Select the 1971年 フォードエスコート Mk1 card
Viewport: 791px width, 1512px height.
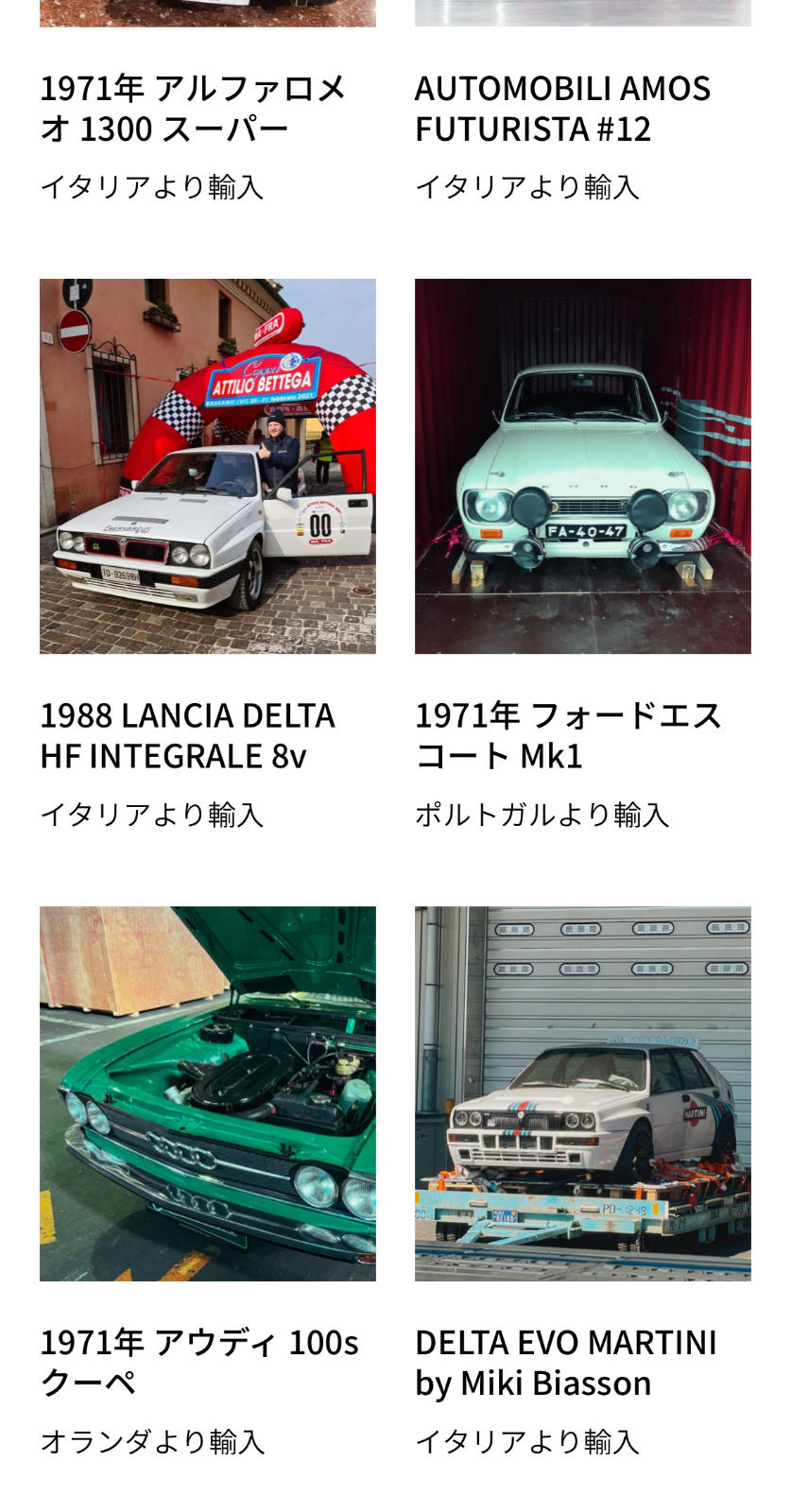coord(582,466)
